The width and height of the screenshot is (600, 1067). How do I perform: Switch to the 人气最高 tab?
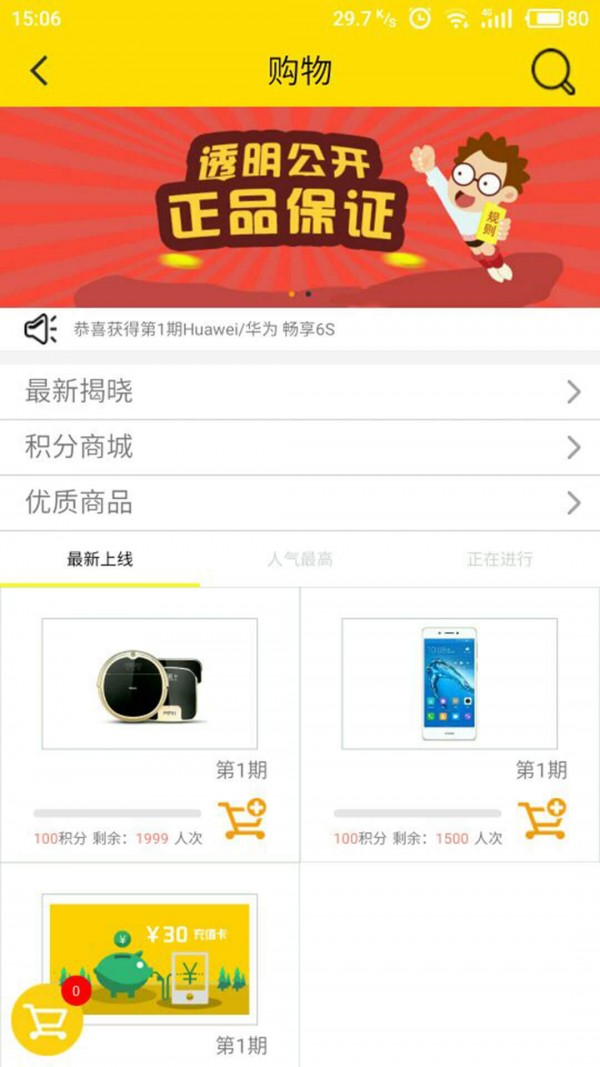click(300, 559)
